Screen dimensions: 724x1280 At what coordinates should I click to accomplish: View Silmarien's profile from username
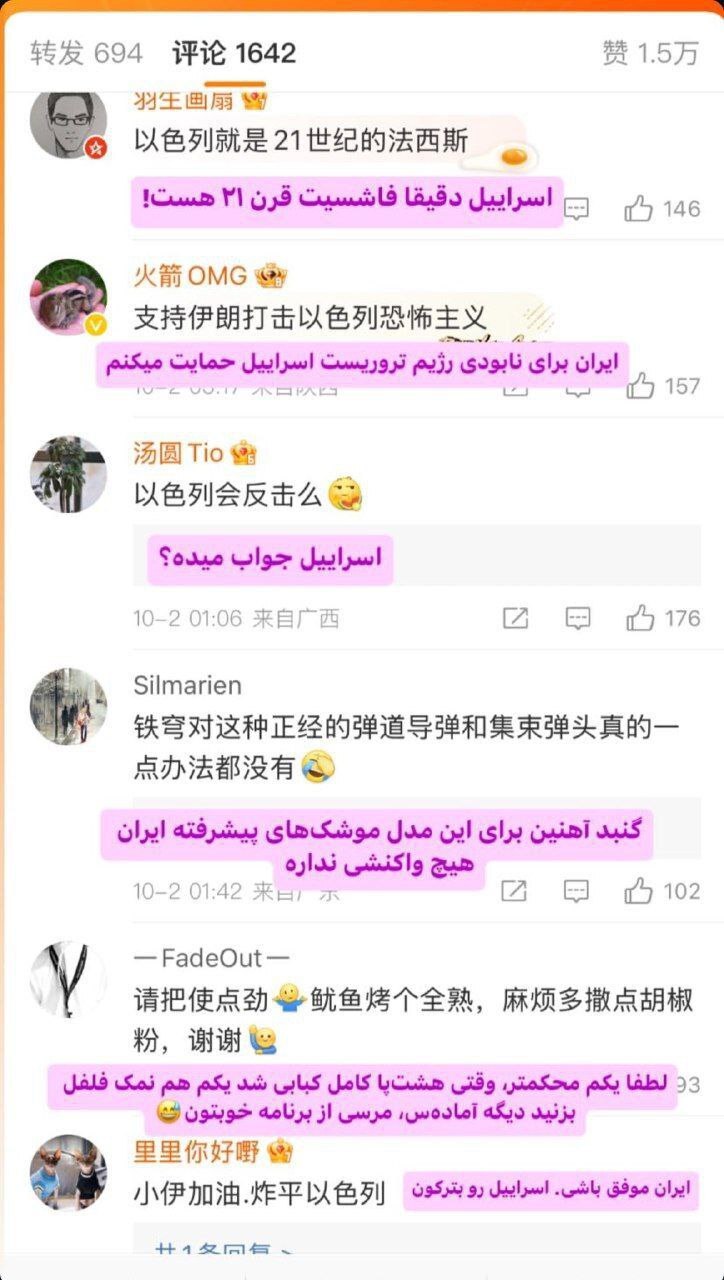point(187,686)
